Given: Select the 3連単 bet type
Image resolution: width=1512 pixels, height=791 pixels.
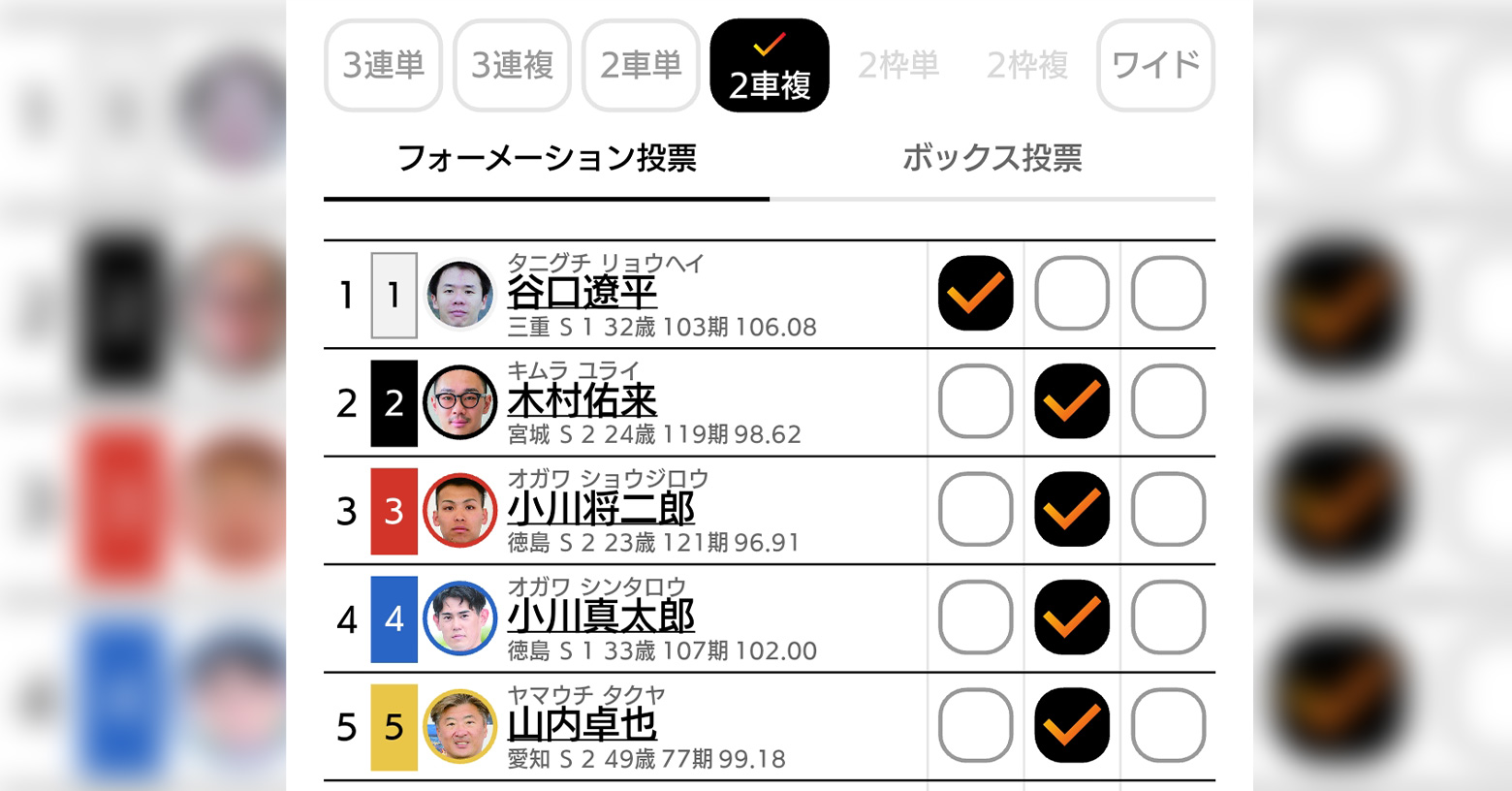Looking at the screenshot, I should click(x=383, y=65).
